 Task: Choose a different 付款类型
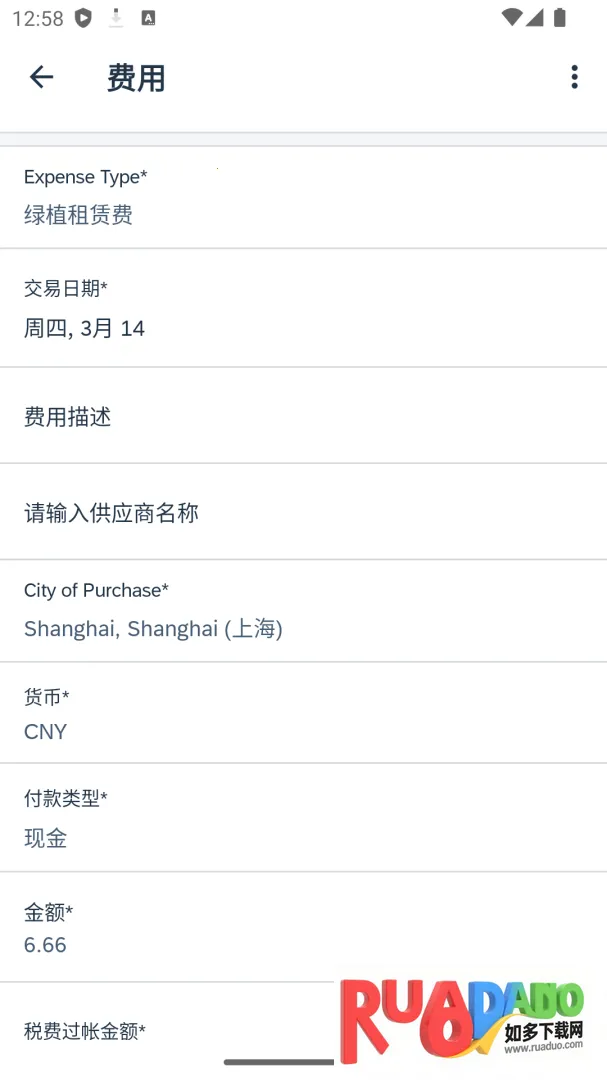(x=303, y=819)
